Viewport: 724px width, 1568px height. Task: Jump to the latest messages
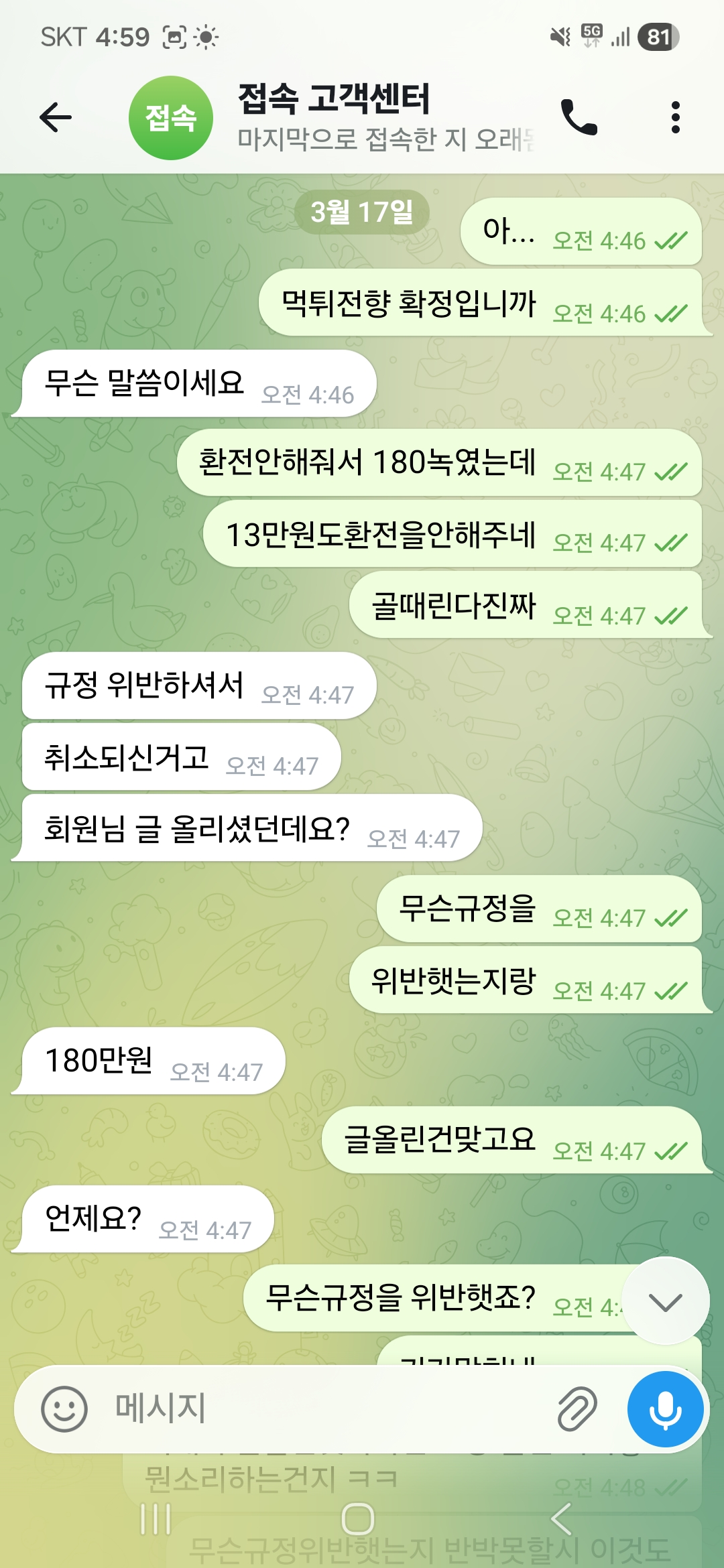tap(665, 1301)
